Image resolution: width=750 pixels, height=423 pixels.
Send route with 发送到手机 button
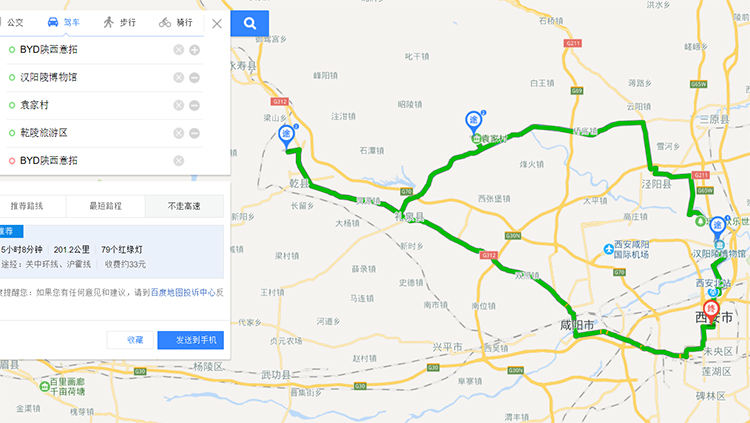(190, 340)
